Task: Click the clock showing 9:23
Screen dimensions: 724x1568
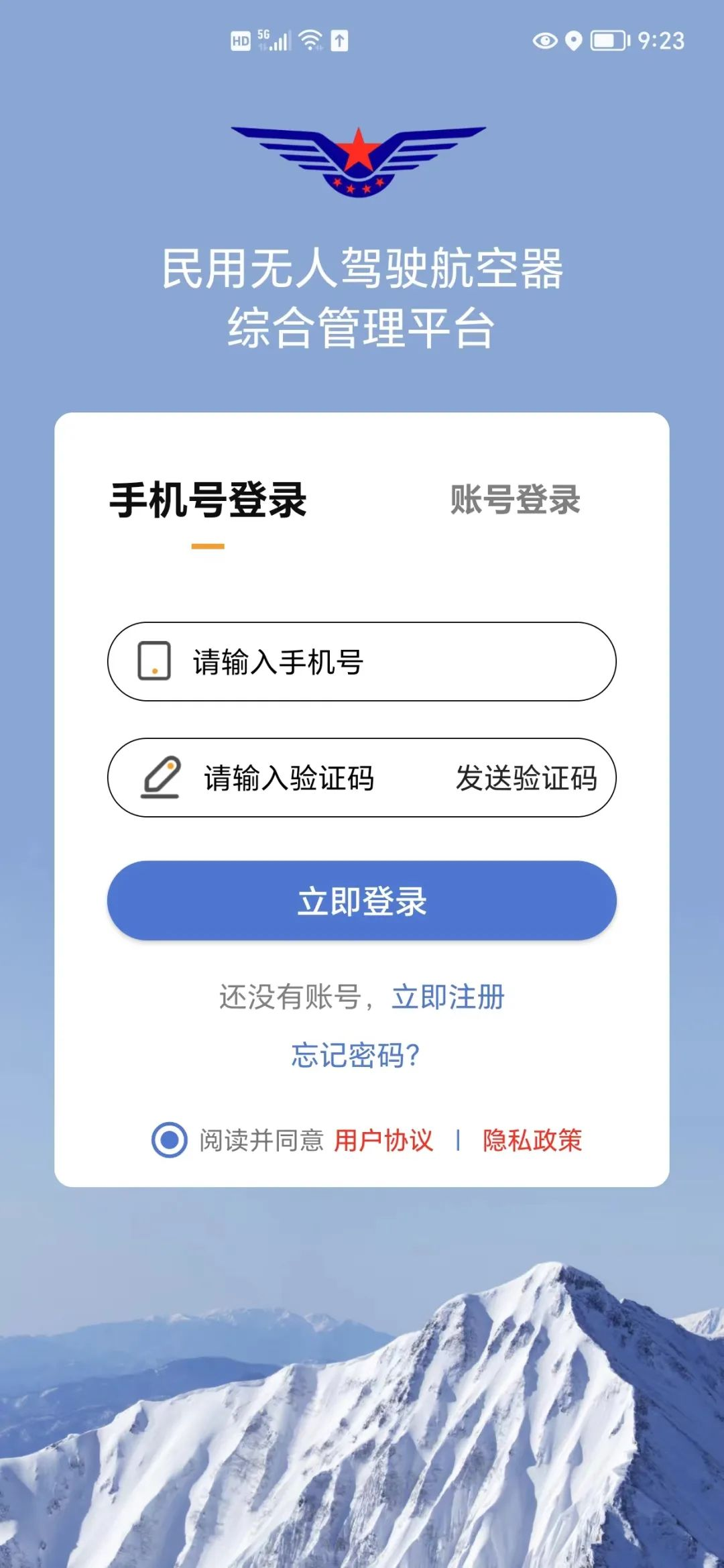Action: pos(660,40)
